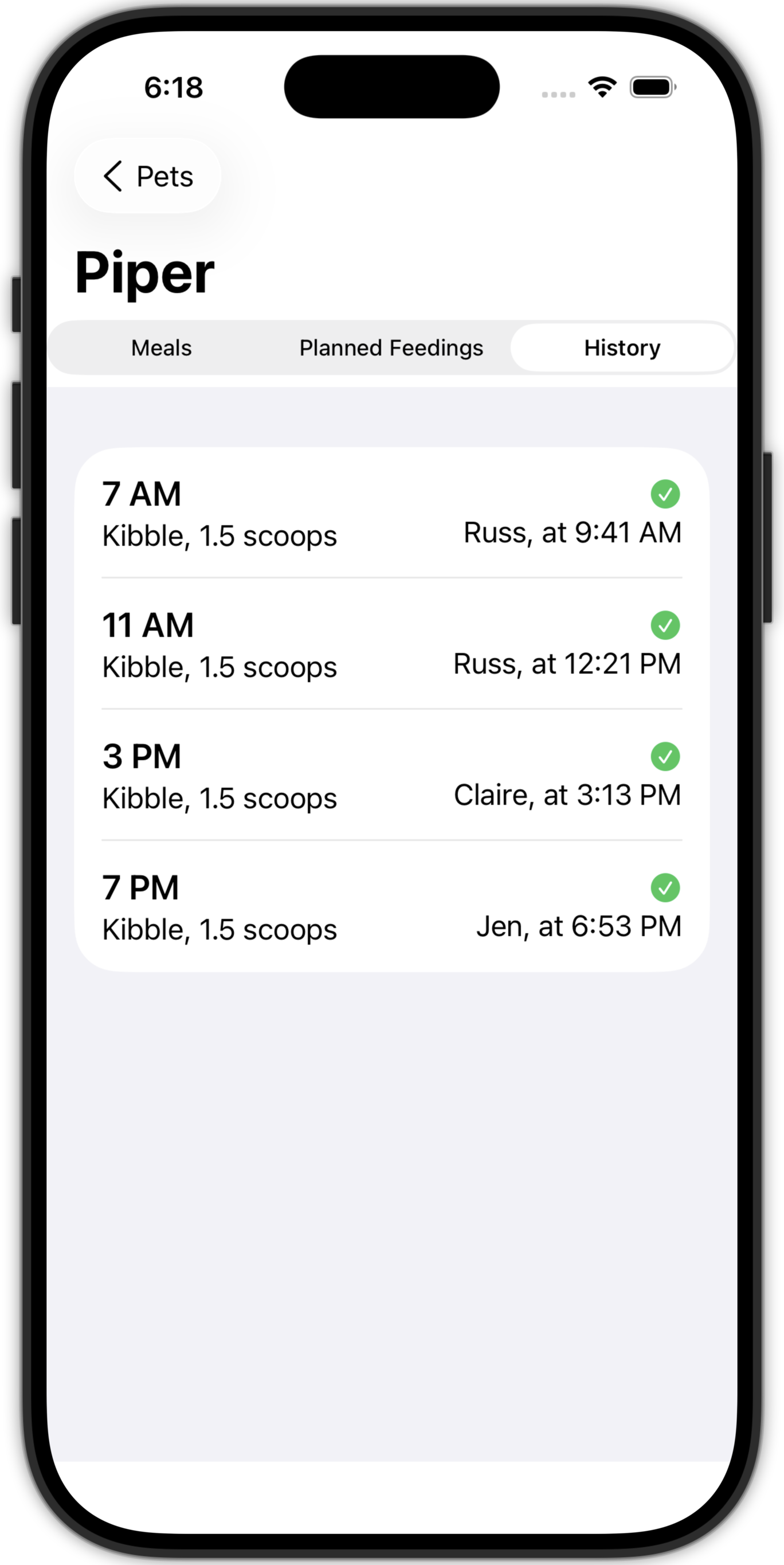The image size is (784, 1565).
Task: Open the 11 AM feeding entry
Action: point(391,644)
